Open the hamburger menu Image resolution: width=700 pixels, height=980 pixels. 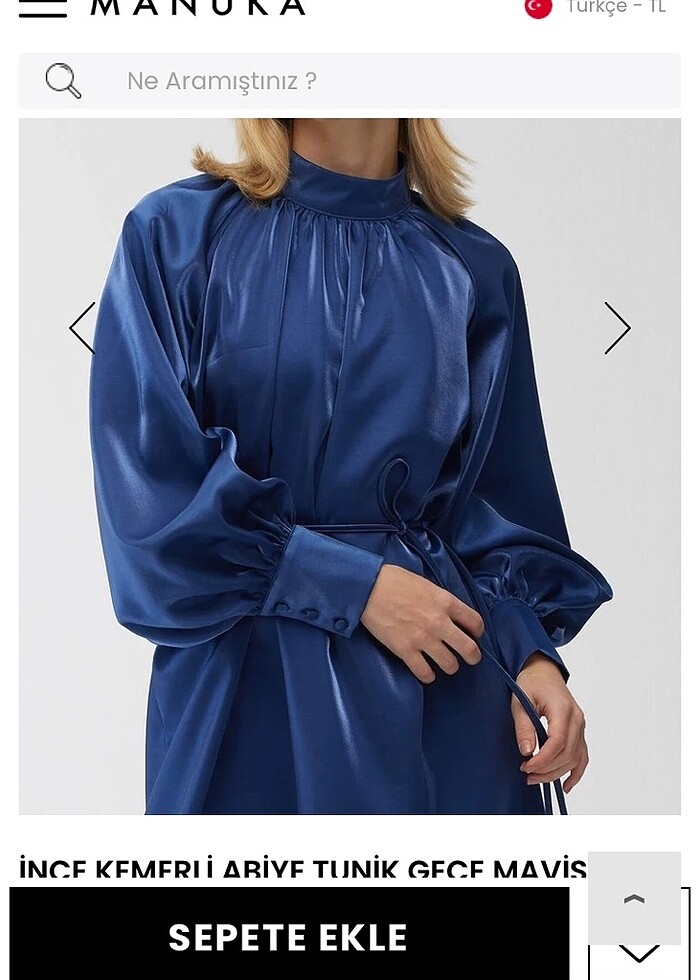point(42,6)
